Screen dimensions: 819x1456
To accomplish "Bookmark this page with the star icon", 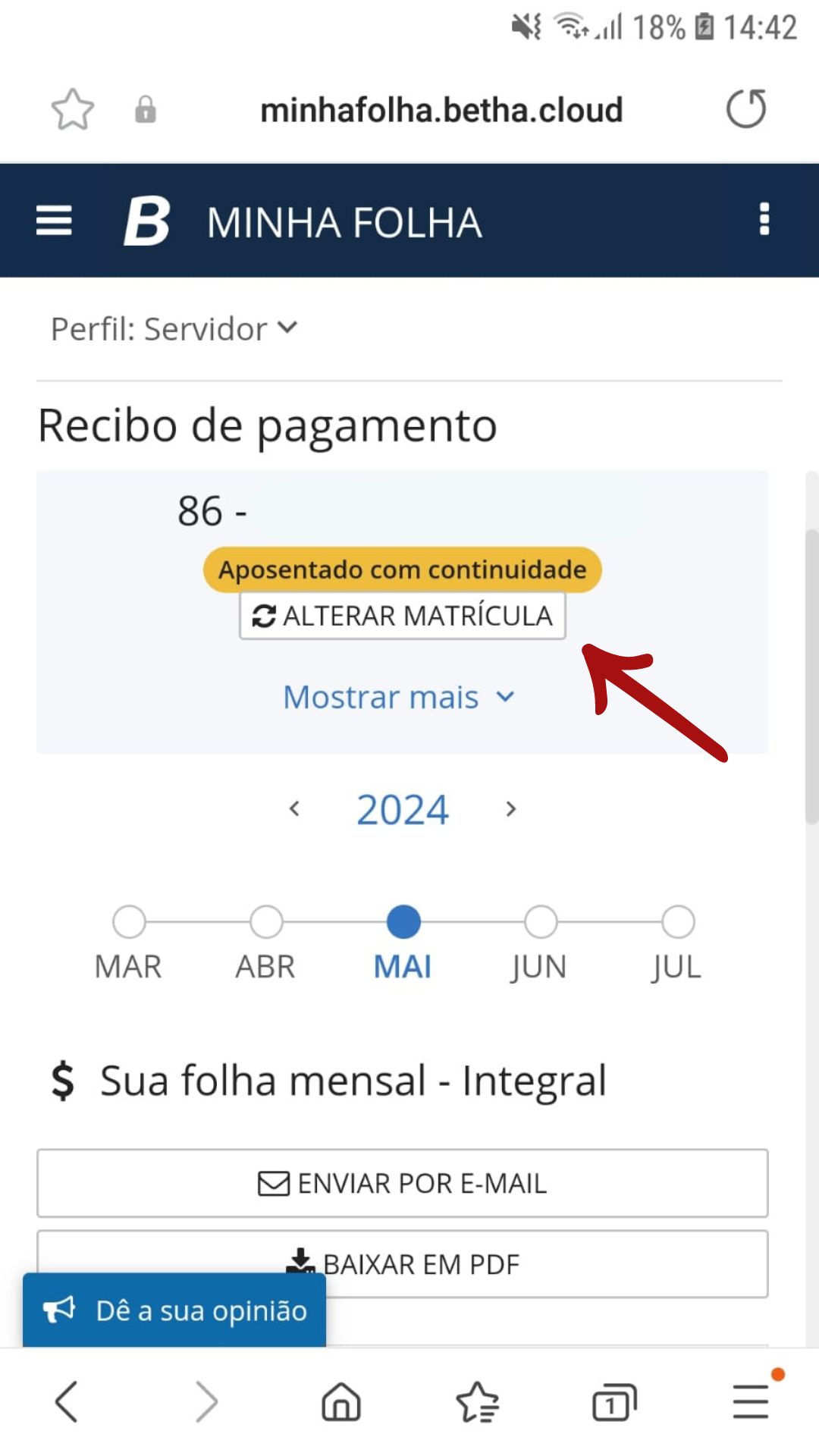I will (73, 110).
